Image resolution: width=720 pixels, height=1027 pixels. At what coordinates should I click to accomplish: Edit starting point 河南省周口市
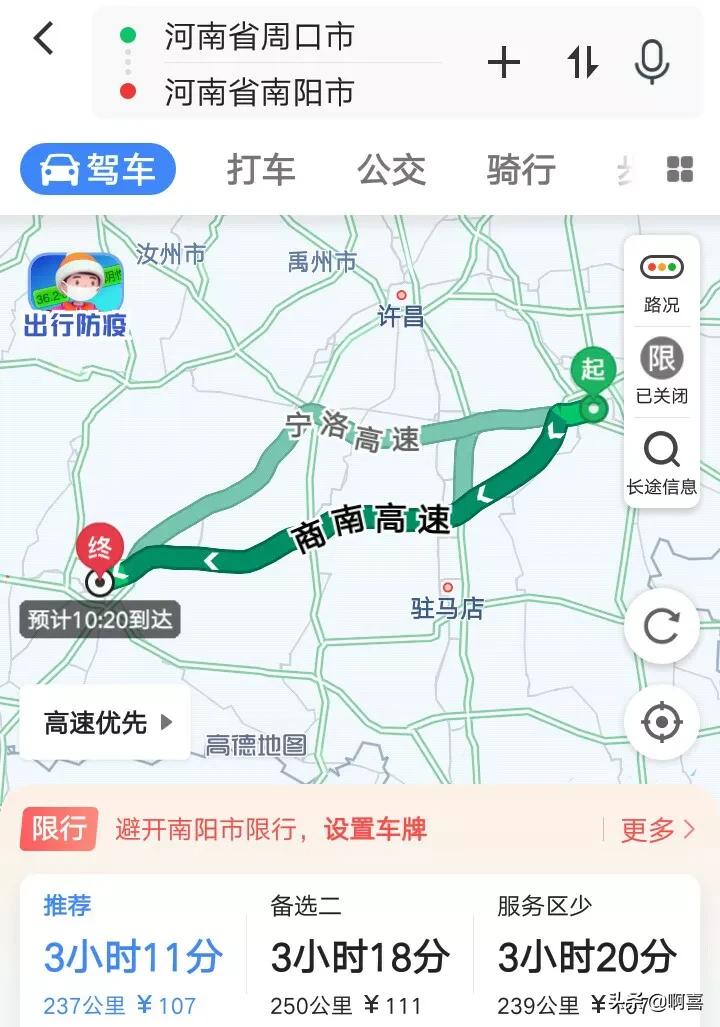point(259,37)
